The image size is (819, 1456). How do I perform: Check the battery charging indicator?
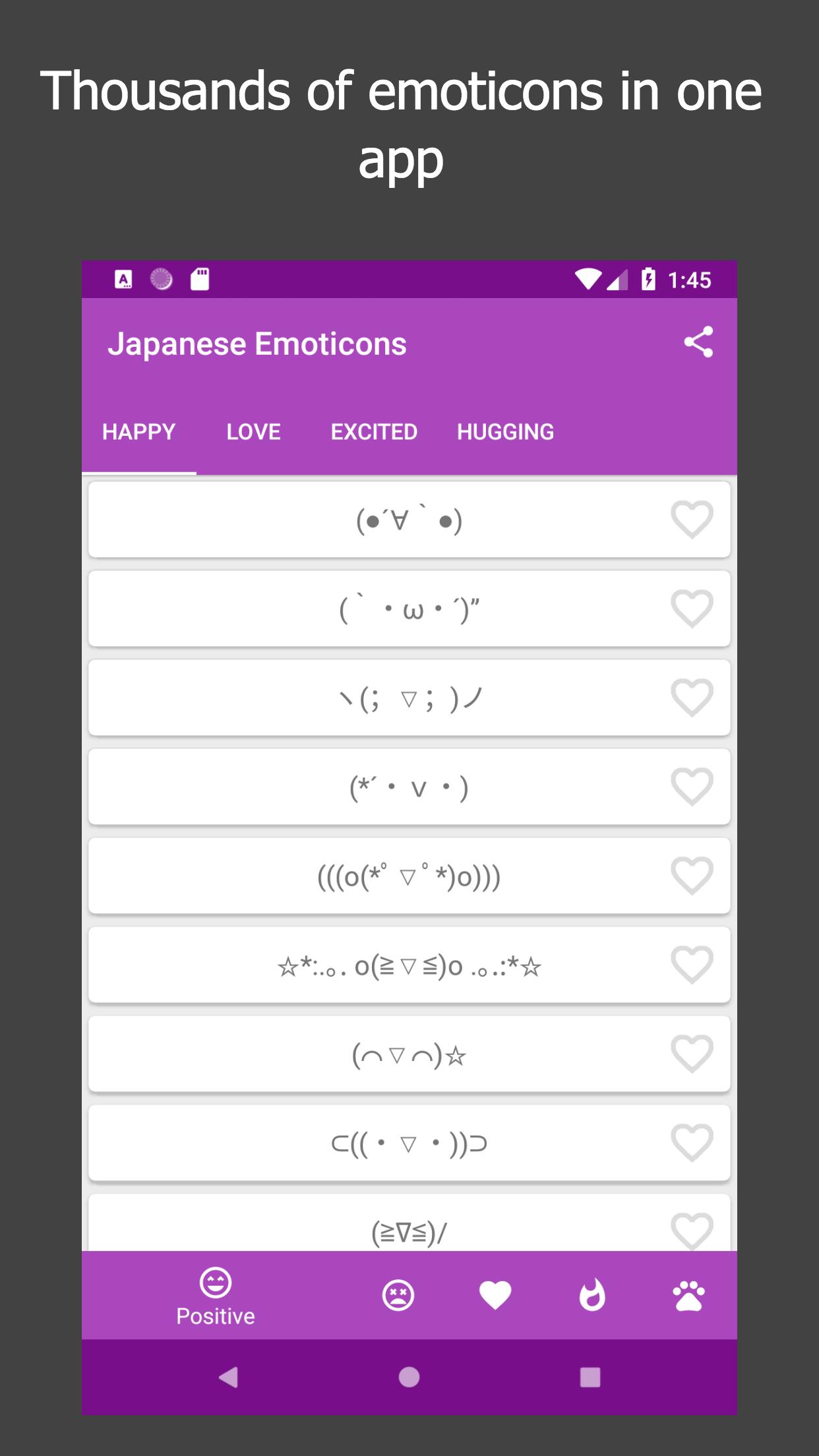(649, 280)
